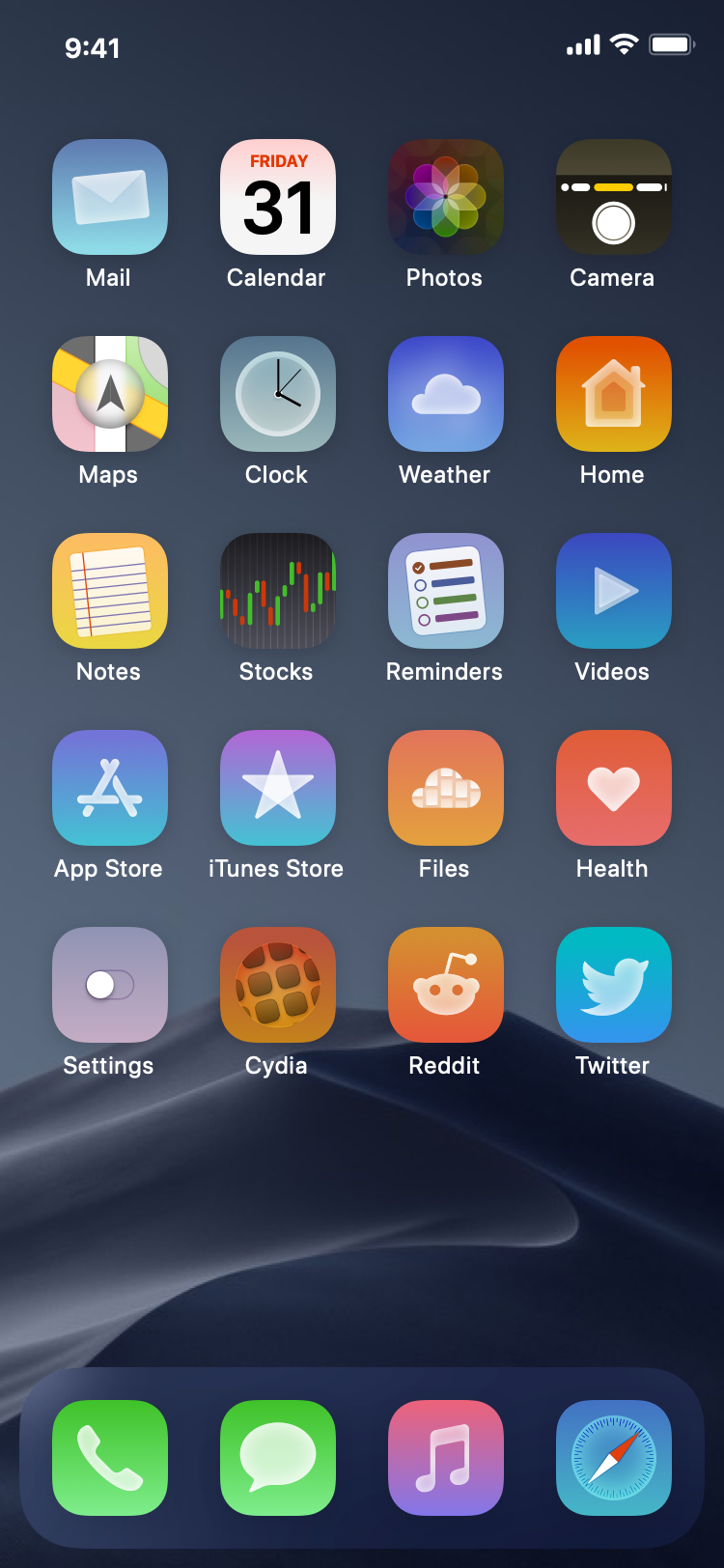Viewport: 724px width, 1568px height.
Task: Launch Cydia
Action: [278, 985]
